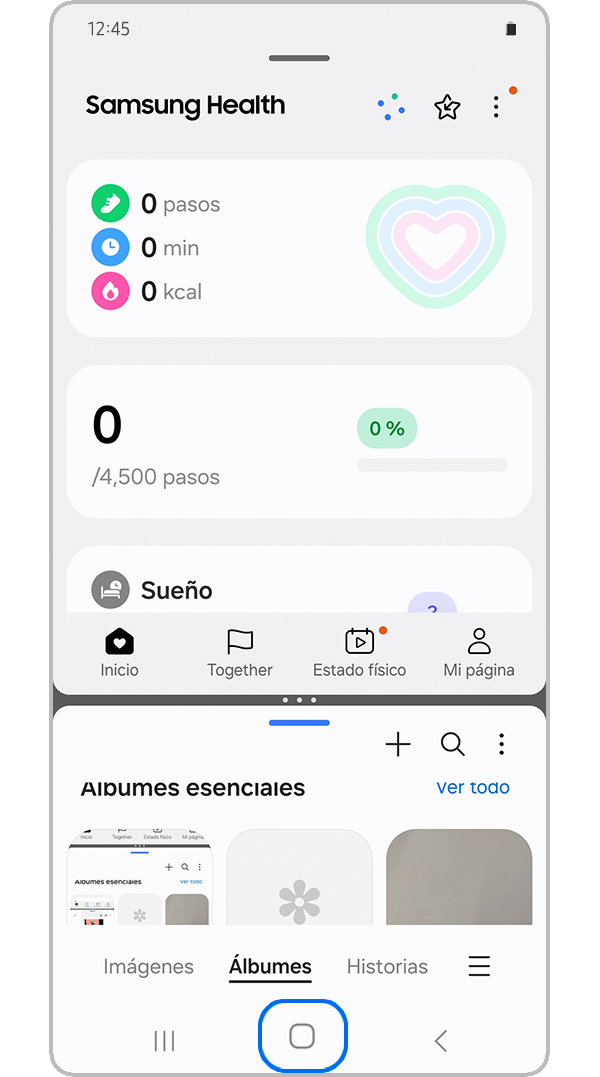Go to the Mi página tab
Image resolution: width=600 pixels, height=1077 pixels.
tap(479, 653)
